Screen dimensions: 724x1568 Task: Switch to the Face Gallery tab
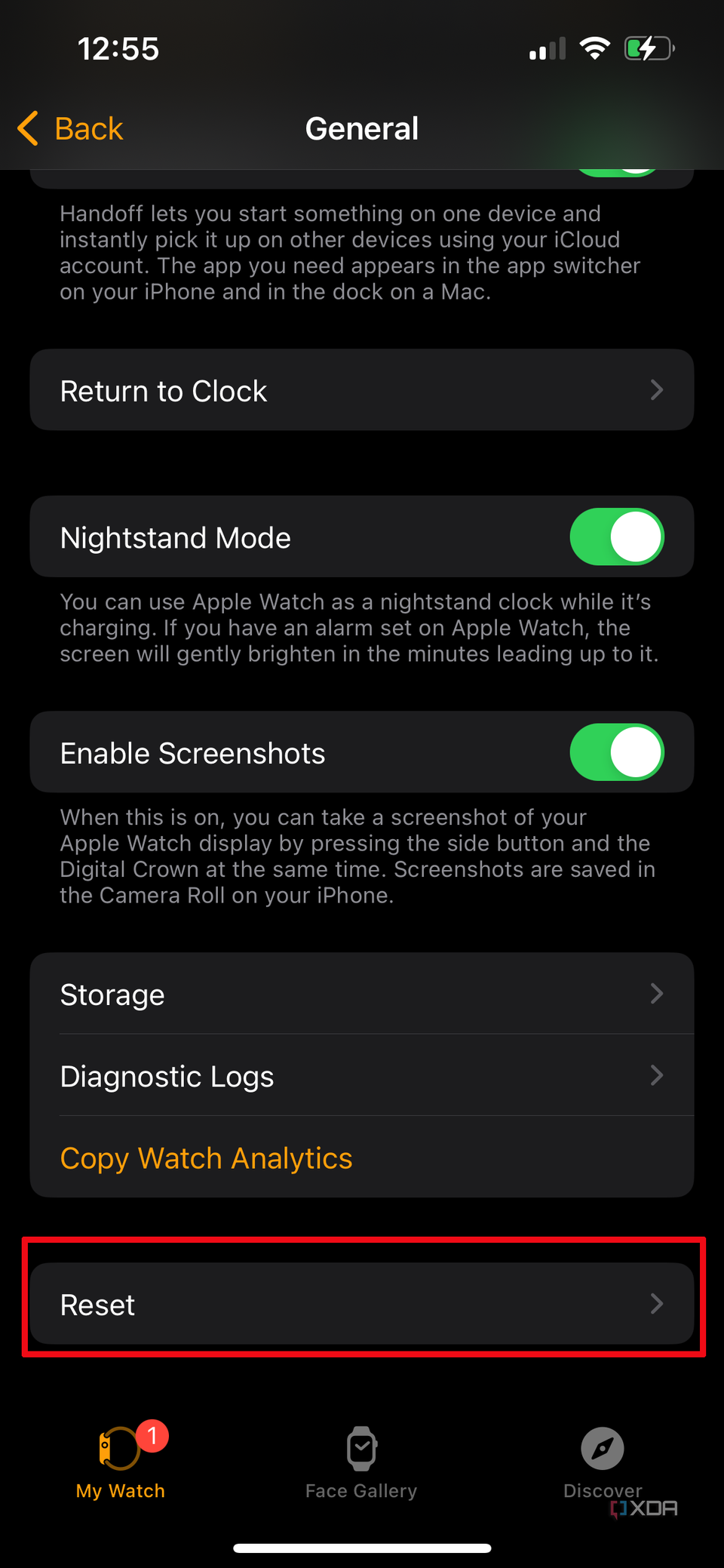[361, 1464]
